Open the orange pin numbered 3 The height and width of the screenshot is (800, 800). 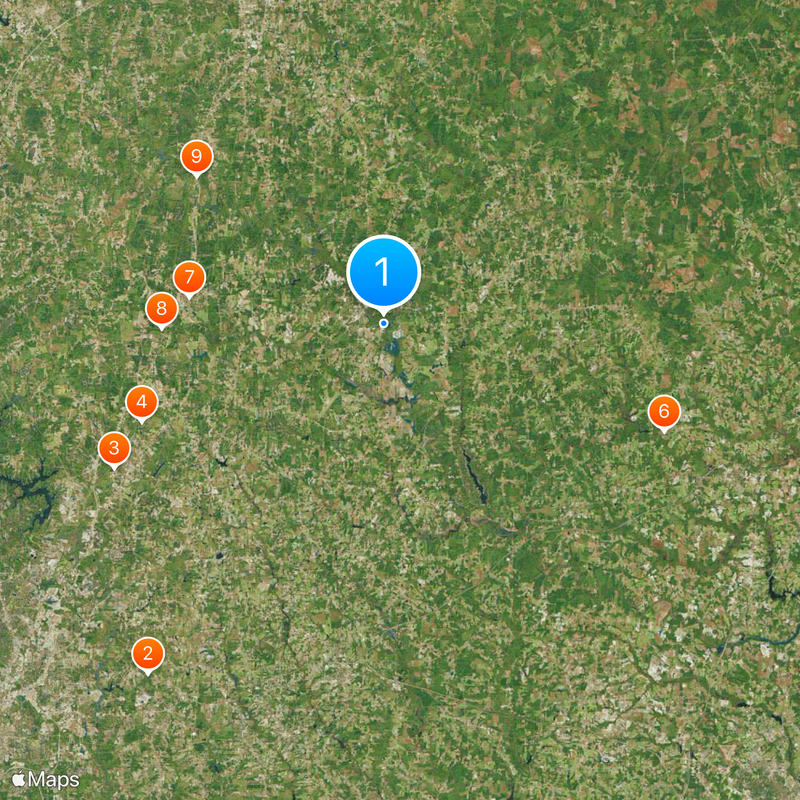coord(114,448)
